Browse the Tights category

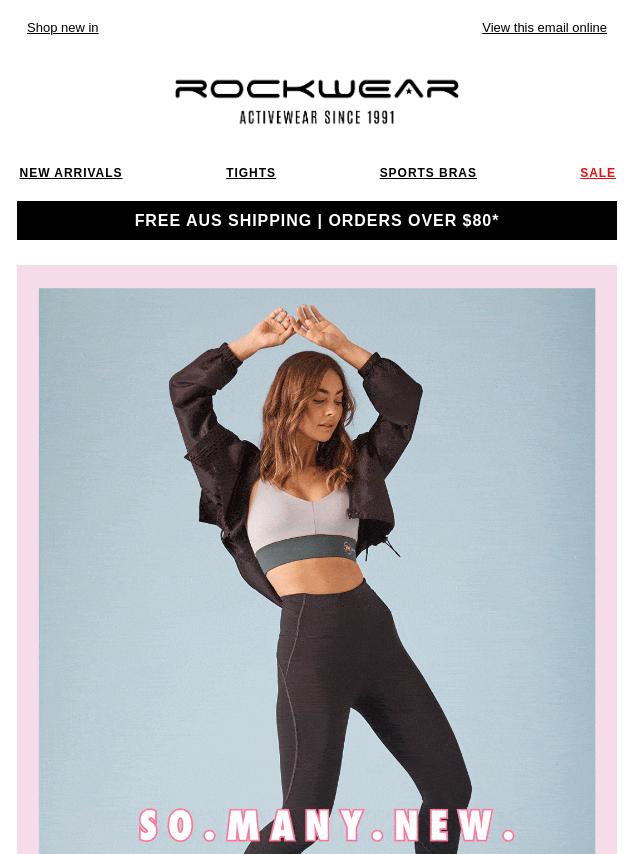click(251, 173)
